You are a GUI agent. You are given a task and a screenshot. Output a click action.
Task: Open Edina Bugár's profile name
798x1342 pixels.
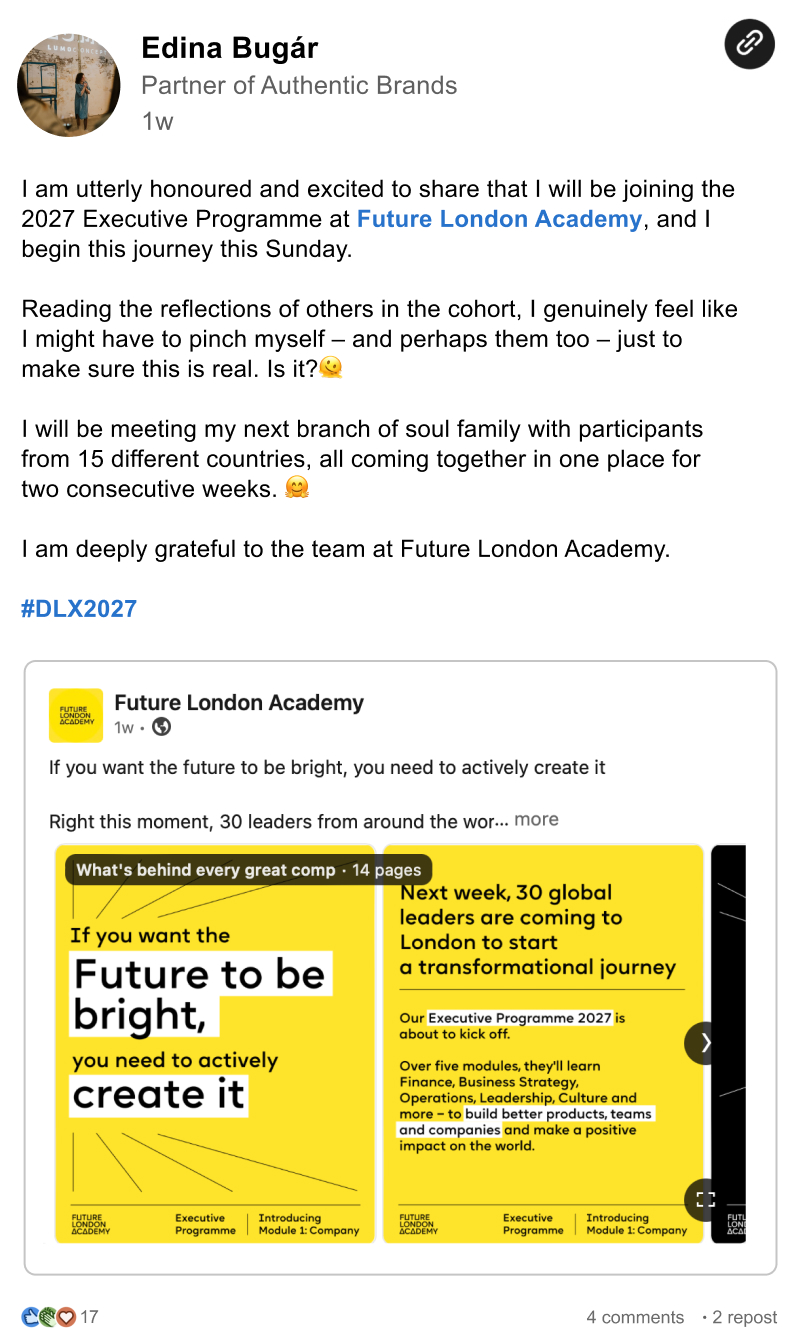tap(230, 47)
